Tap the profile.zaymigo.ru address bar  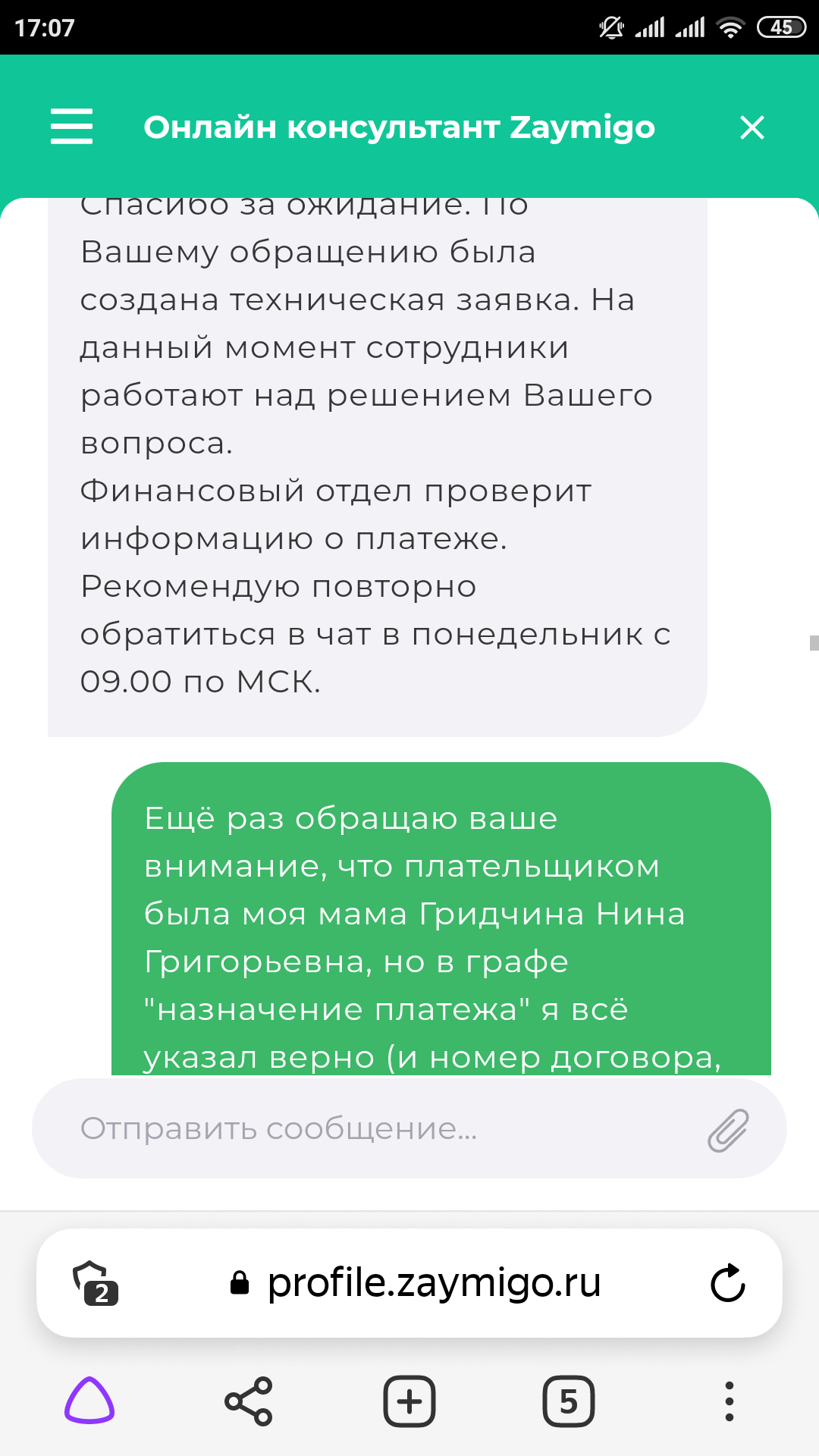[416, 1283]
